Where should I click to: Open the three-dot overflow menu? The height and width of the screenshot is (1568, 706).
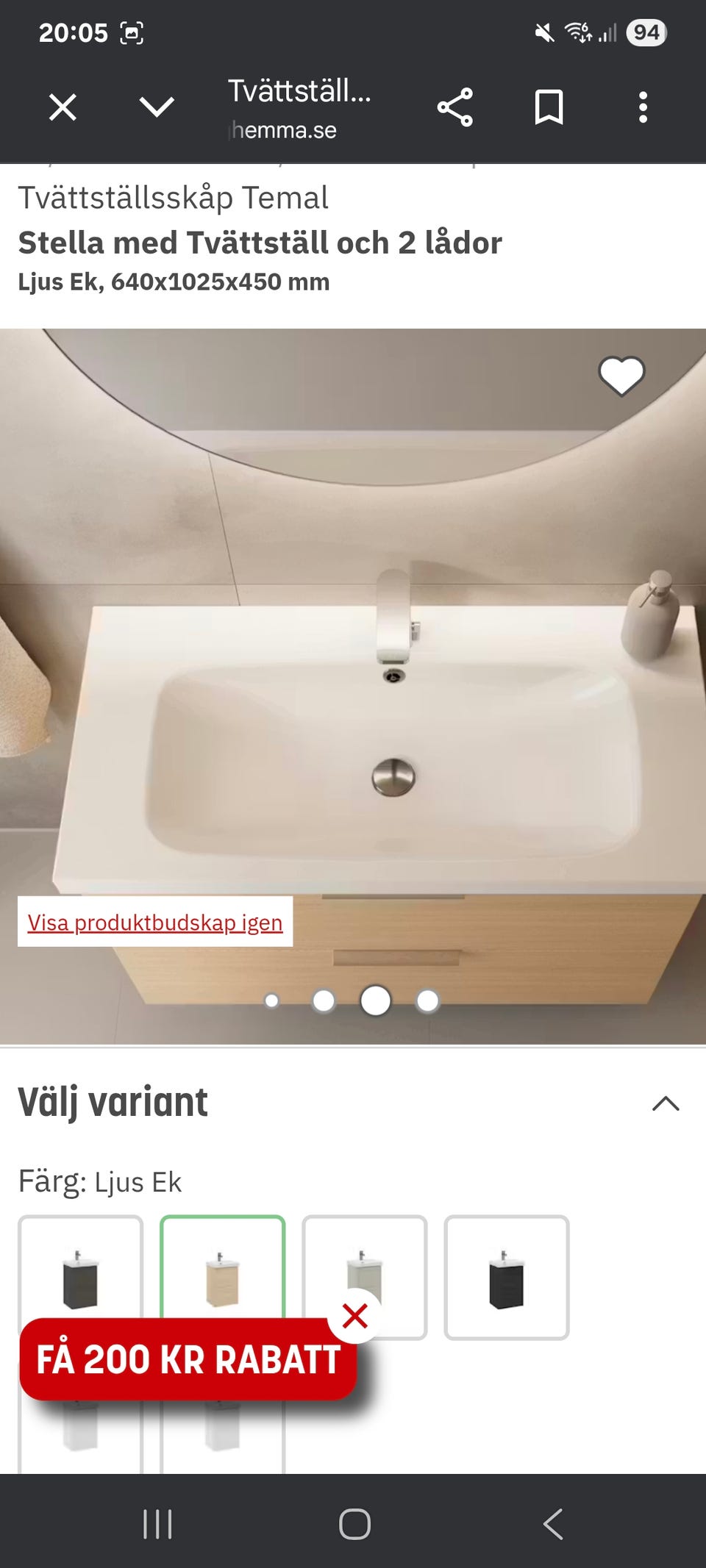643,107
